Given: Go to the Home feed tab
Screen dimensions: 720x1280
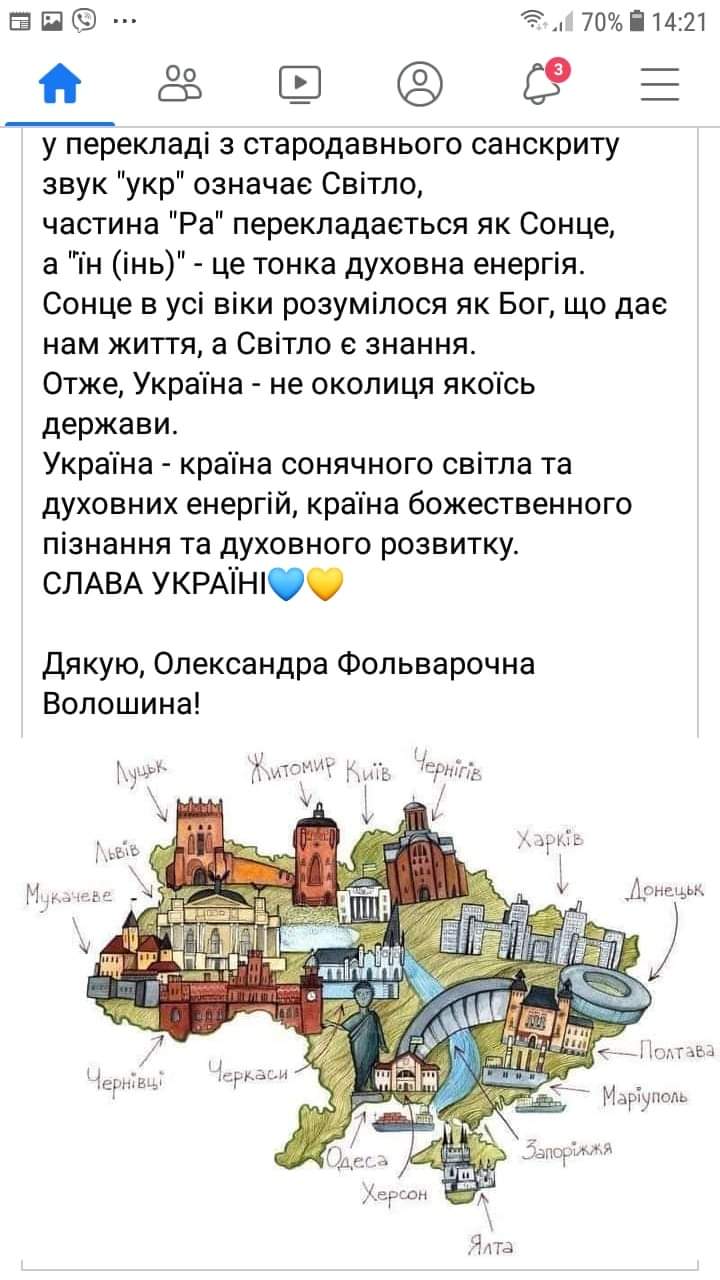Looking at the screenshot, I should [x=59, y=84].
